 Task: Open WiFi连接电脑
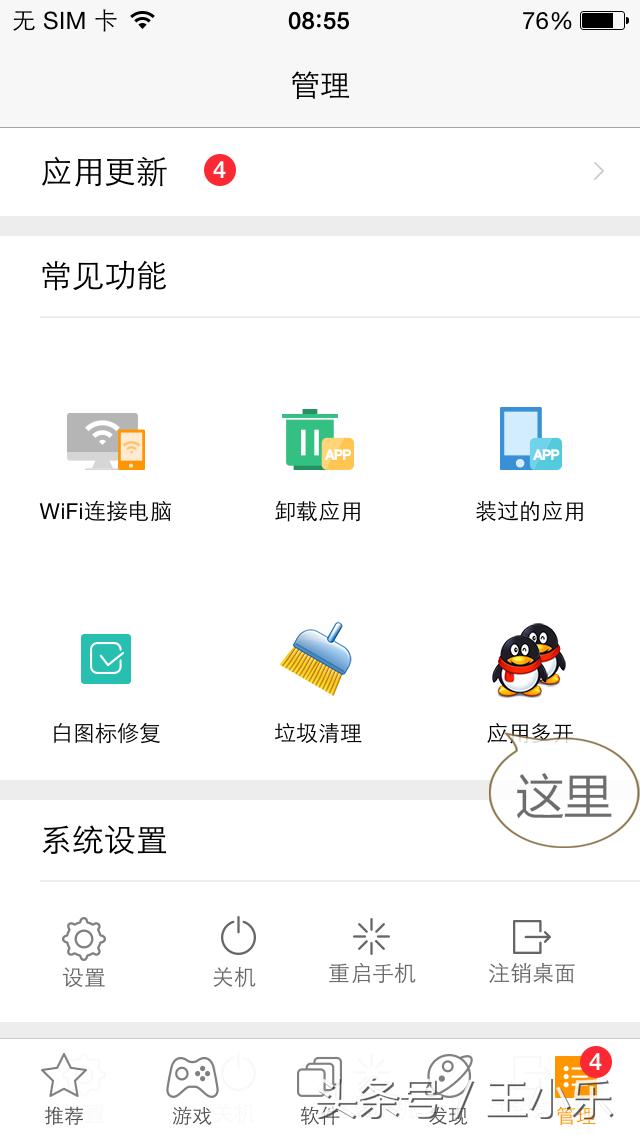tap(106, 464)
